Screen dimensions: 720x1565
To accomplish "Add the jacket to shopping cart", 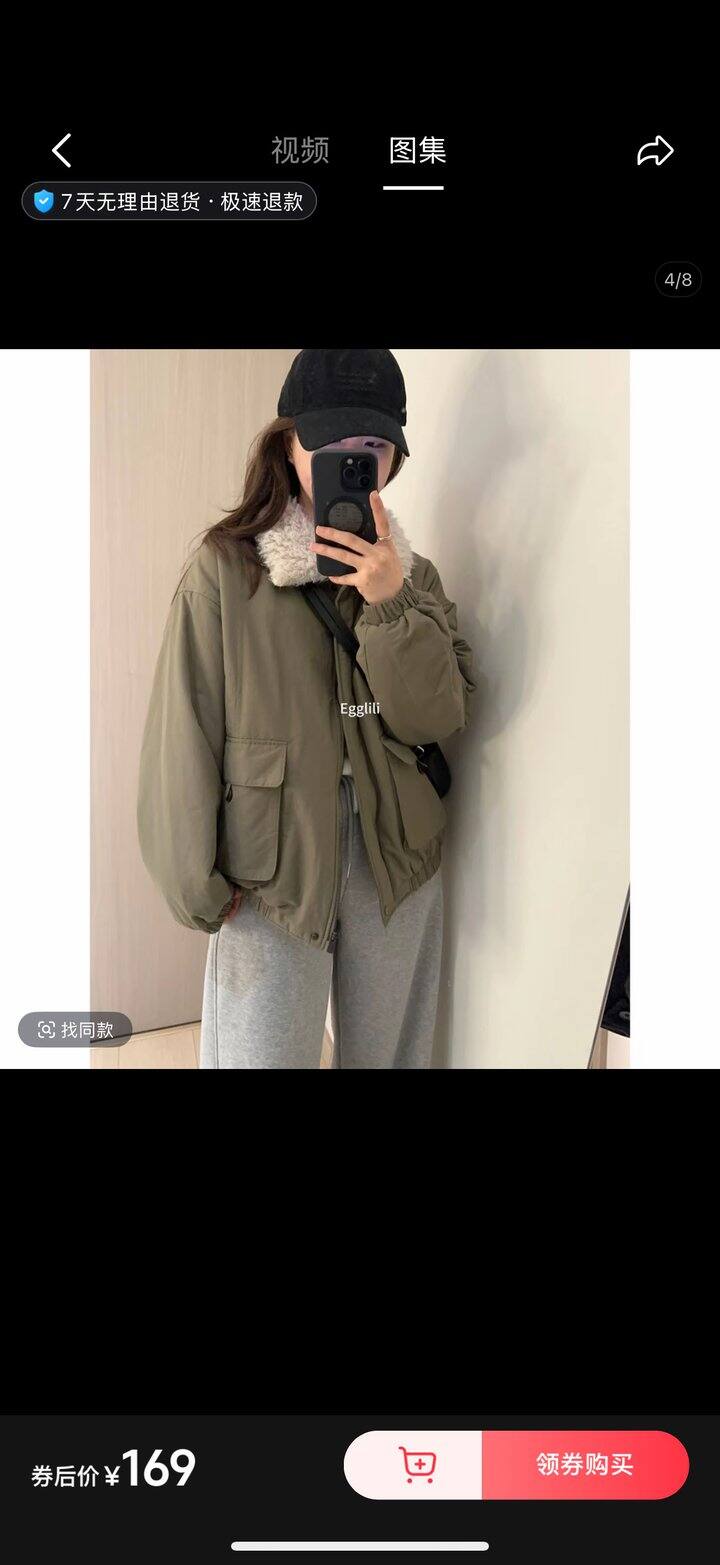I will [x=415, y=1464].
